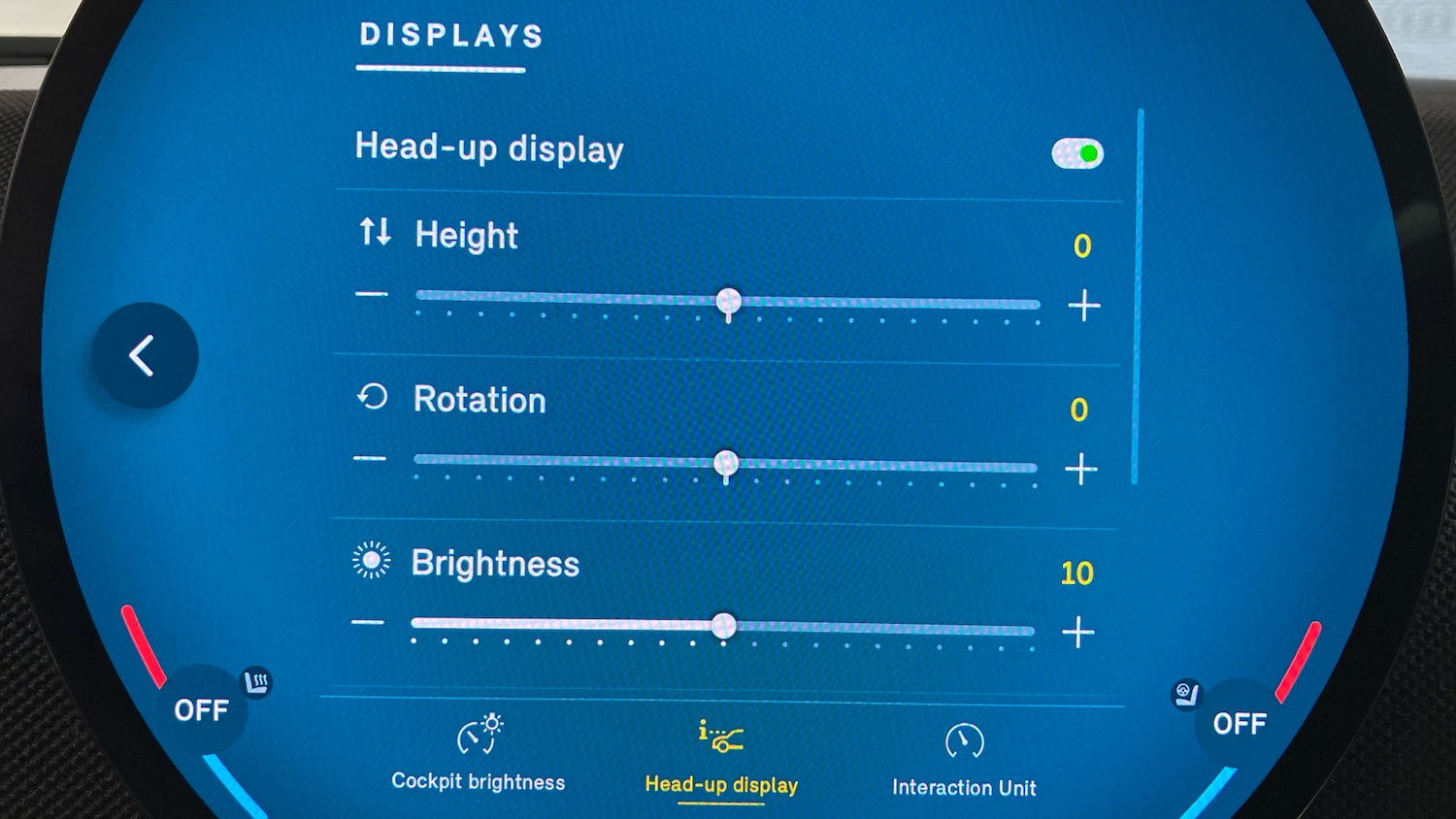Decrease Brightness with the minus button
Screen dimensions: 1456x819
click(x=367, y=622)
